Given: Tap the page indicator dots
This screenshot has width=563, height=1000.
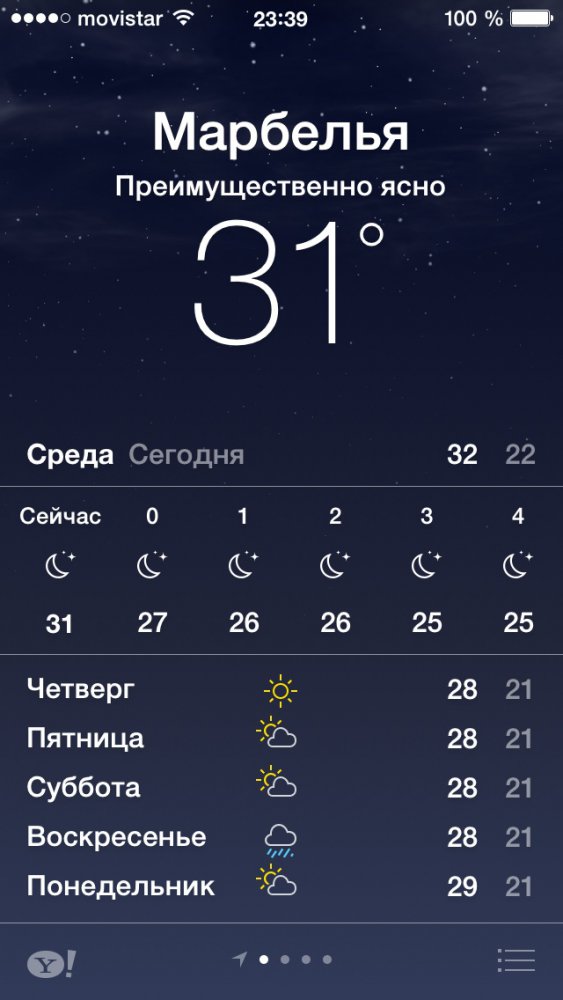Looking at the screenshot, I should pos(282,959).
